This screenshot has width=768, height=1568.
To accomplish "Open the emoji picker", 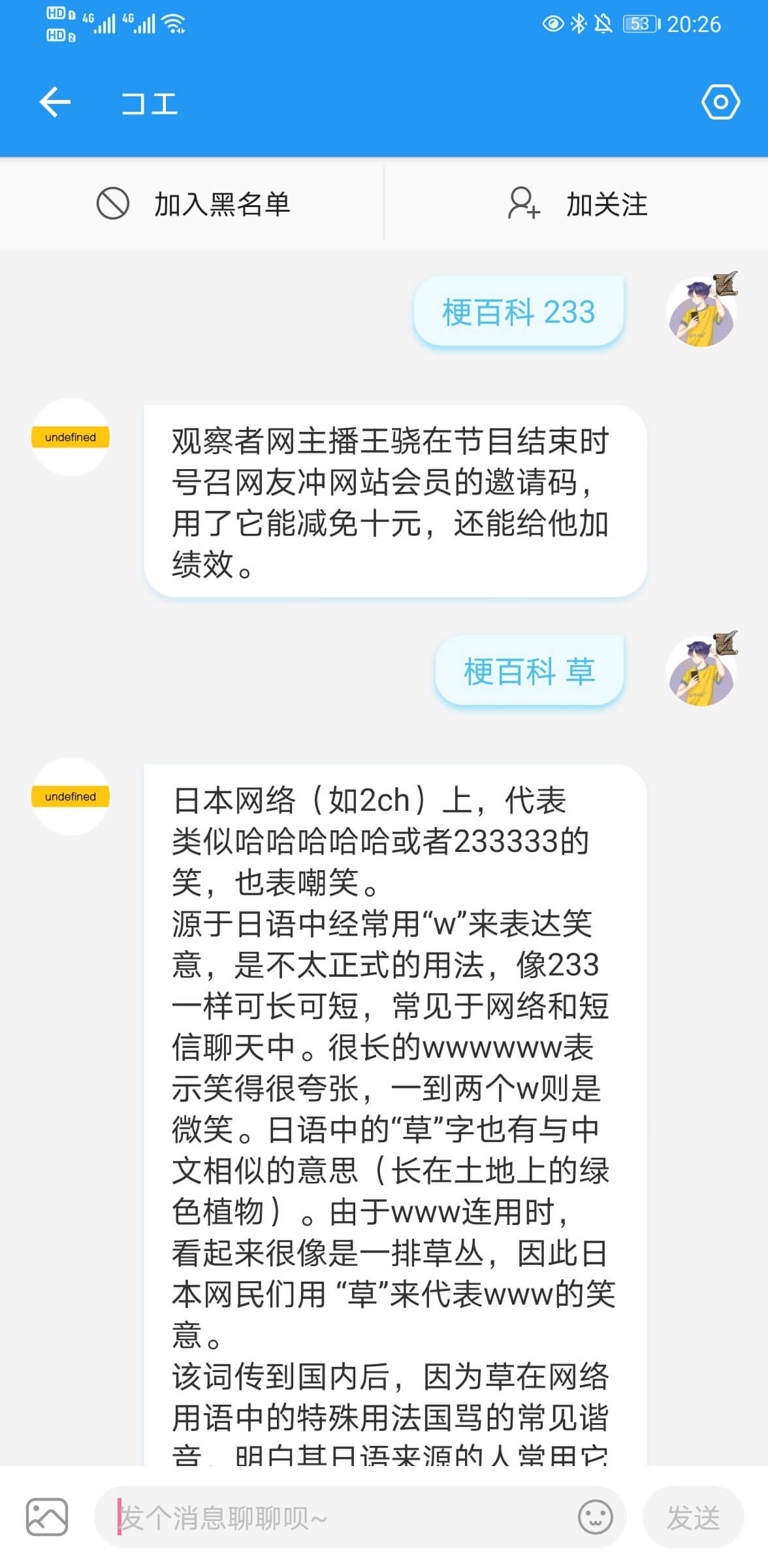I will (x=595, y=1517).
